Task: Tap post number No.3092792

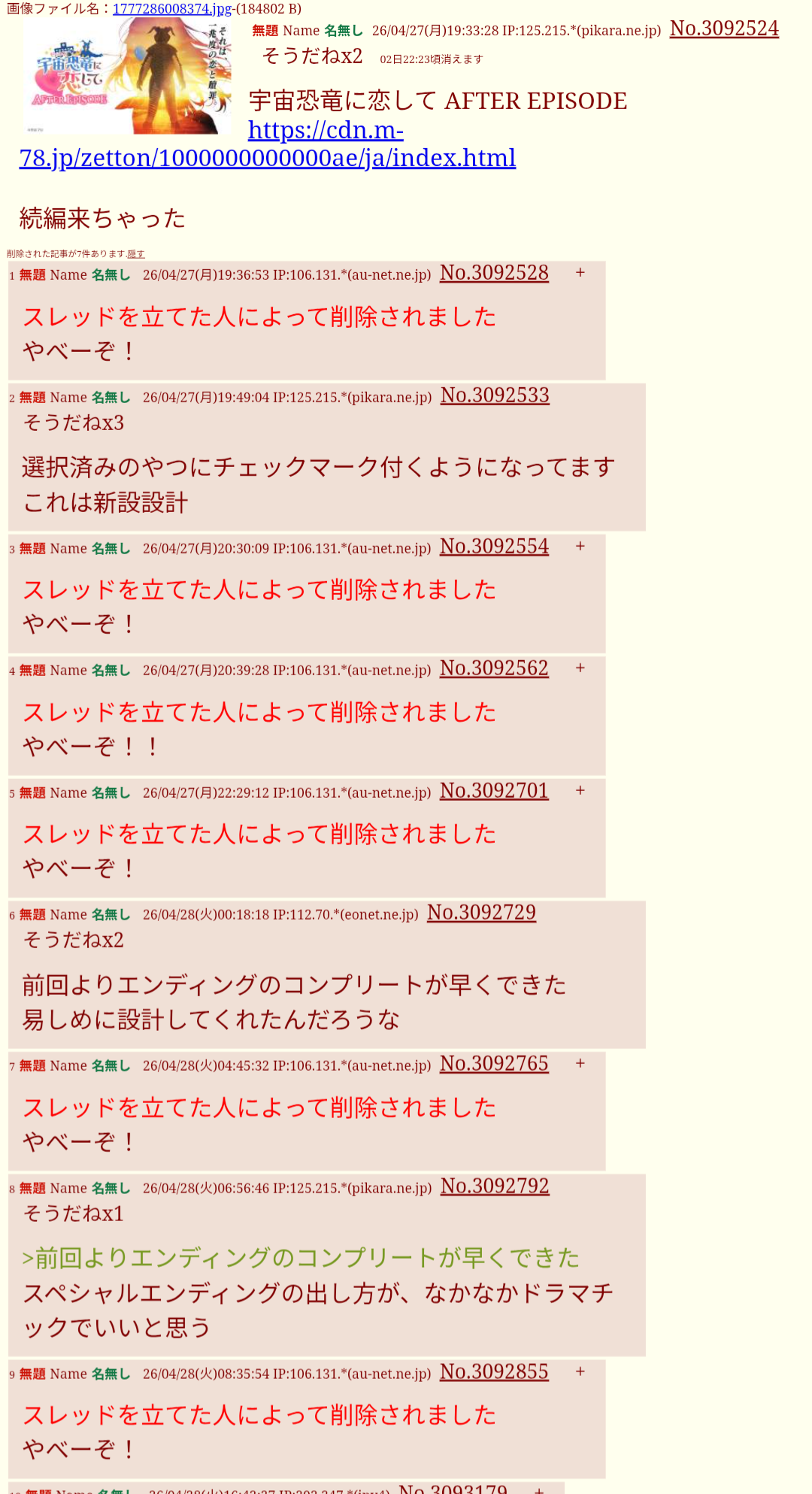Action: (x=495, y=1186)
